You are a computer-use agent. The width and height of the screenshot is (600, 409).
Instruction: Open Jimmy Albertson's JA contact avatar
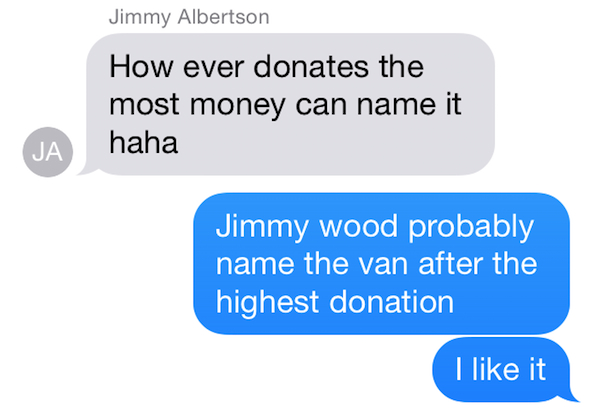[x=46, y=152]
